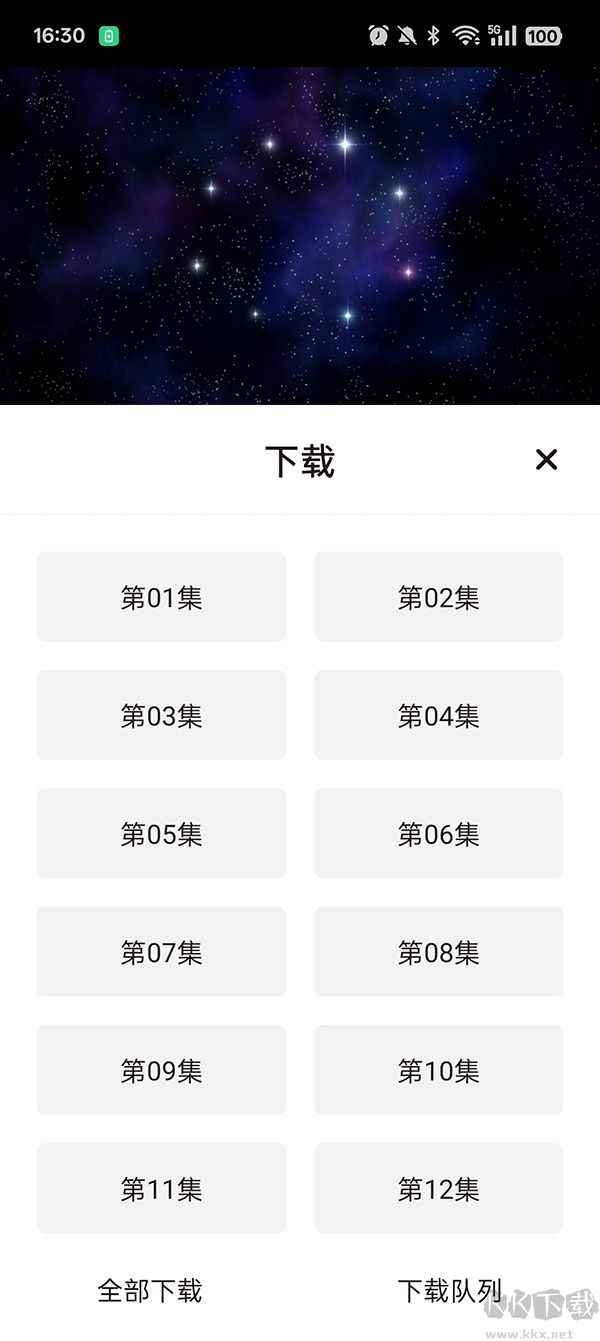
Task: Select episode 第01集 for download
Action: 161,597
